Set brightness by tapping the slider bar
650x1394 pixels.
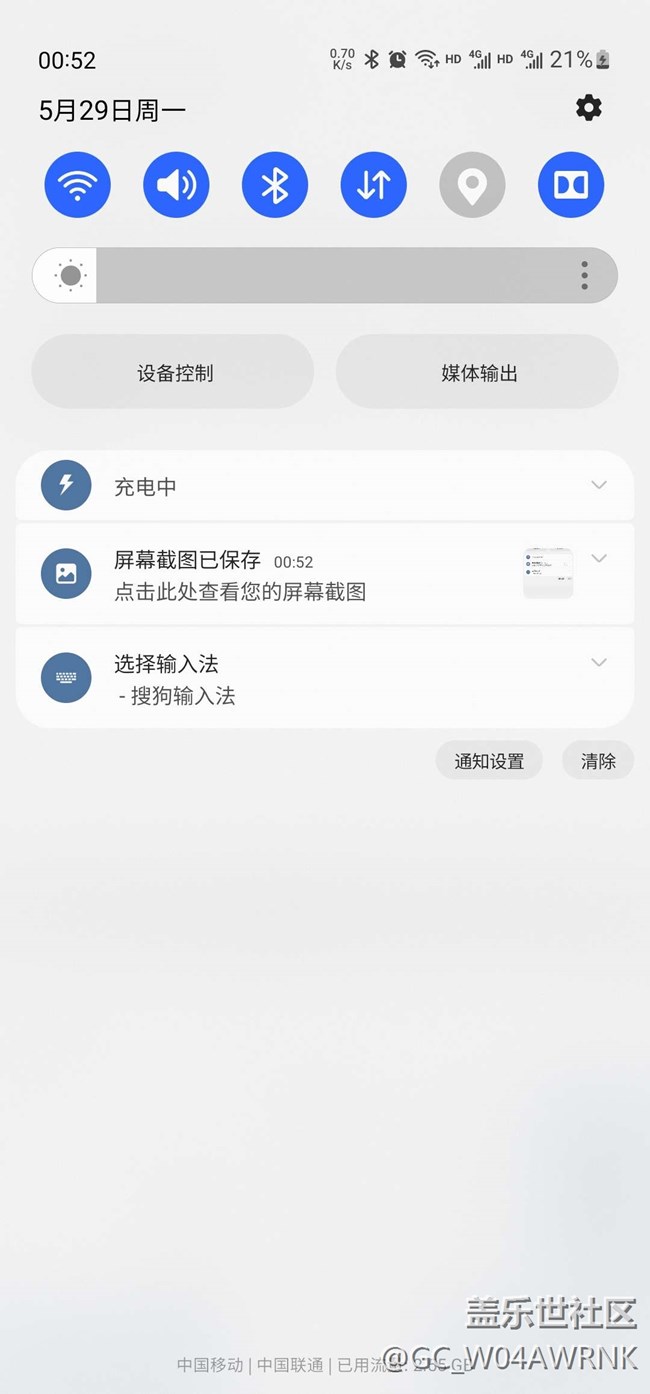330,275
